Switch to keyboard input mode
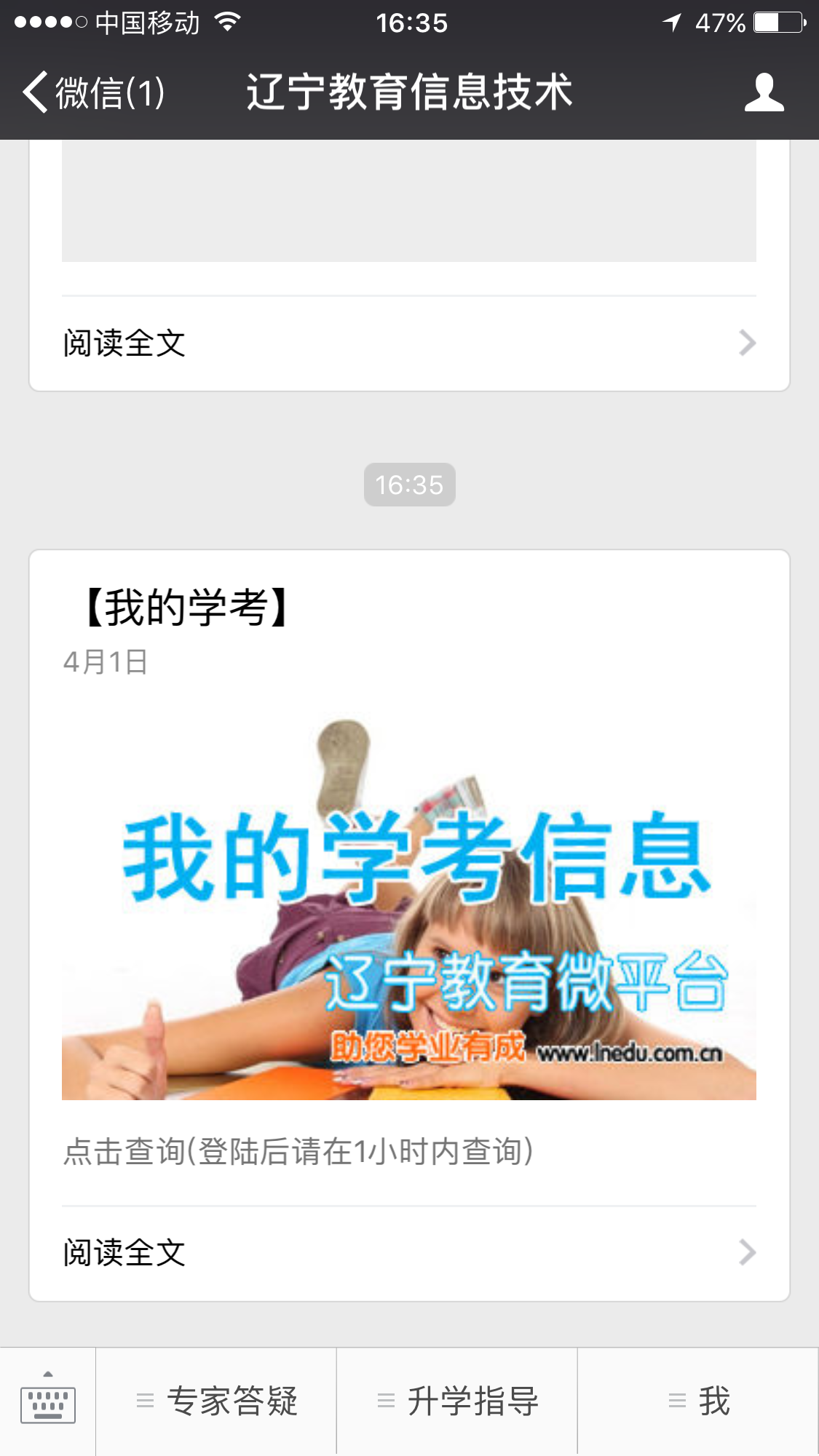Image resolution: width=819 pixels, height=1456 pixels. pos(48,1400)
